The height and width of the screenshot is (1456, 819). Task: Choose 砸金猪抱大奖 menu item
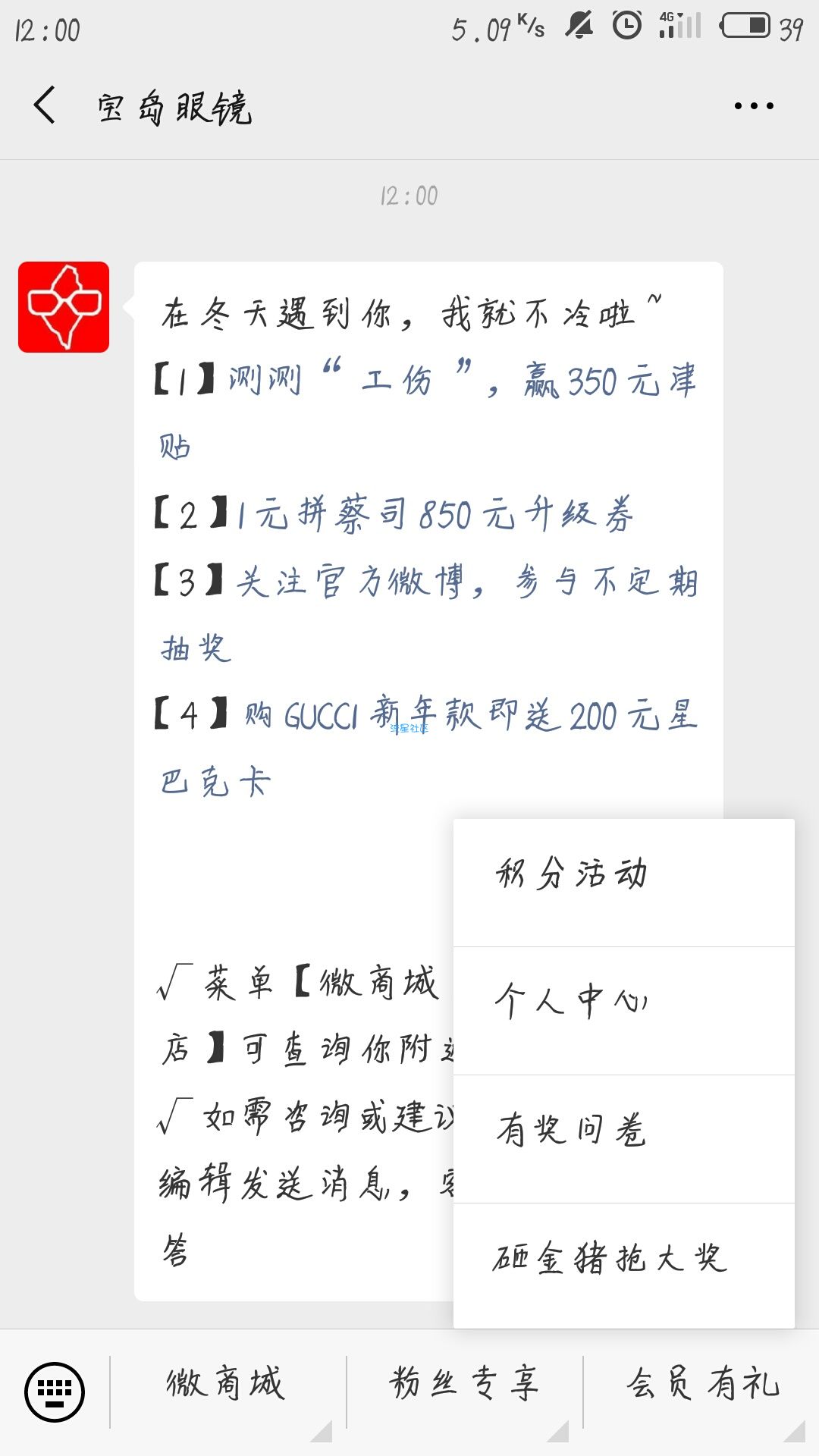point(623,1259)
